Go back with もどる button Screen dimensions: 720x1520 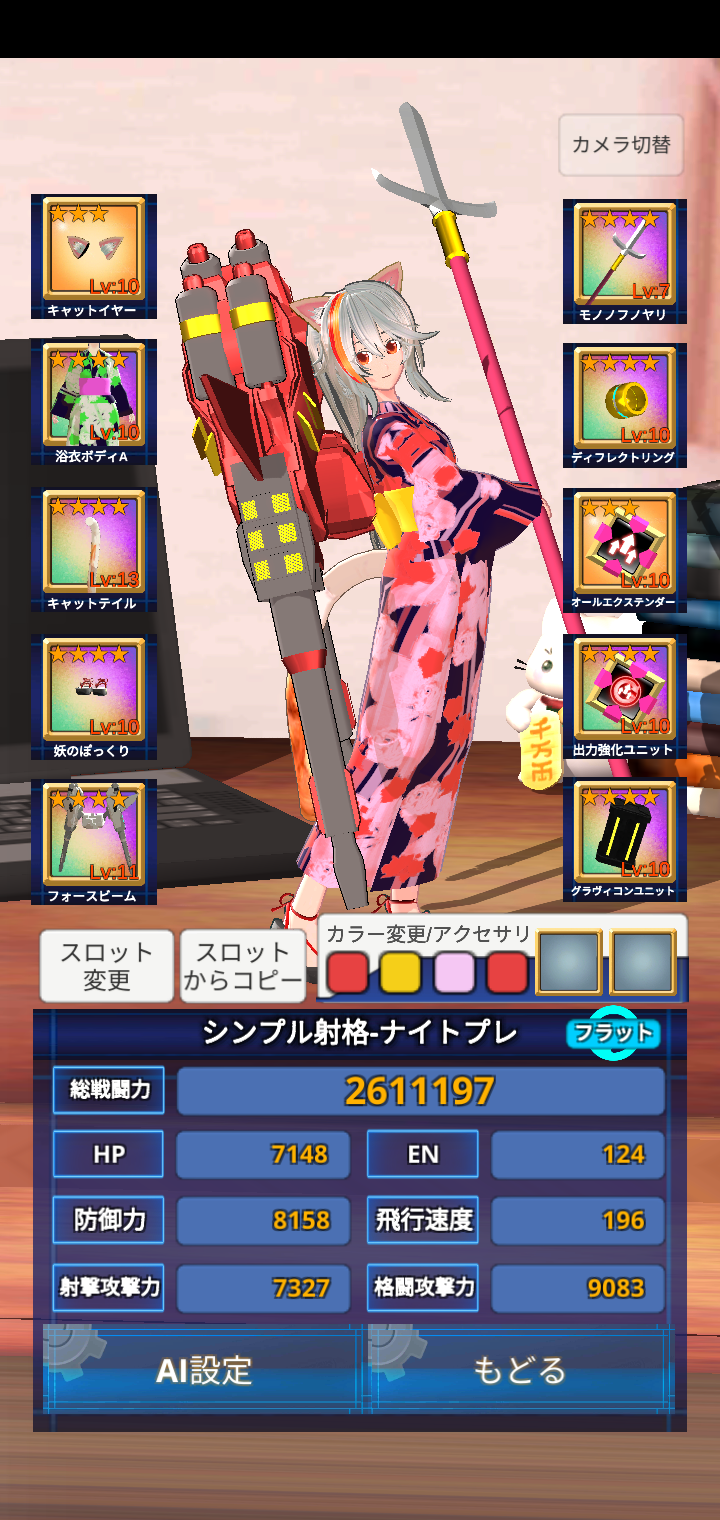[521, 1370]
